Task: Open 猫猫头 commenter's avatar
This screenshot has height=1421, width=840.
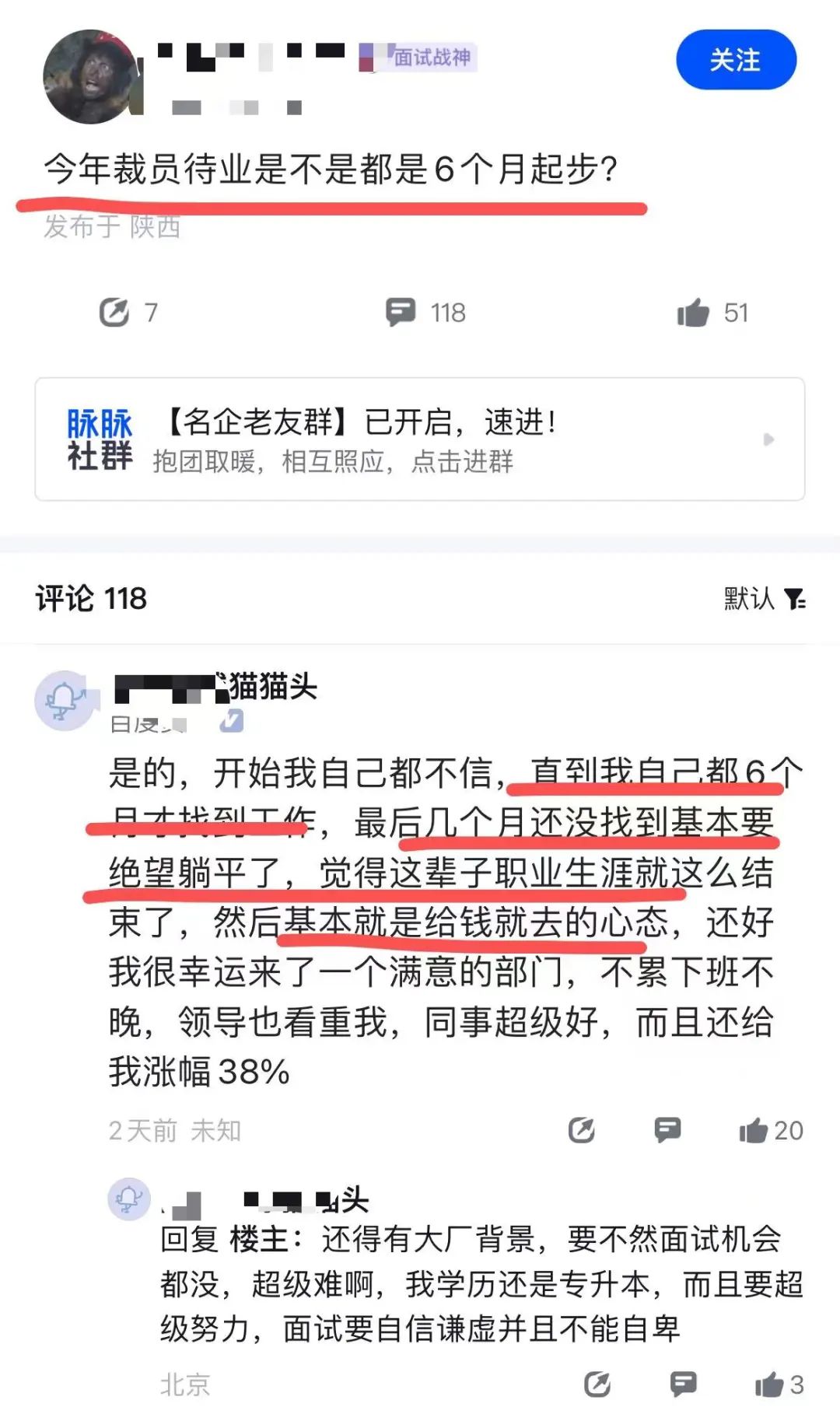Action: pos(65,700)
